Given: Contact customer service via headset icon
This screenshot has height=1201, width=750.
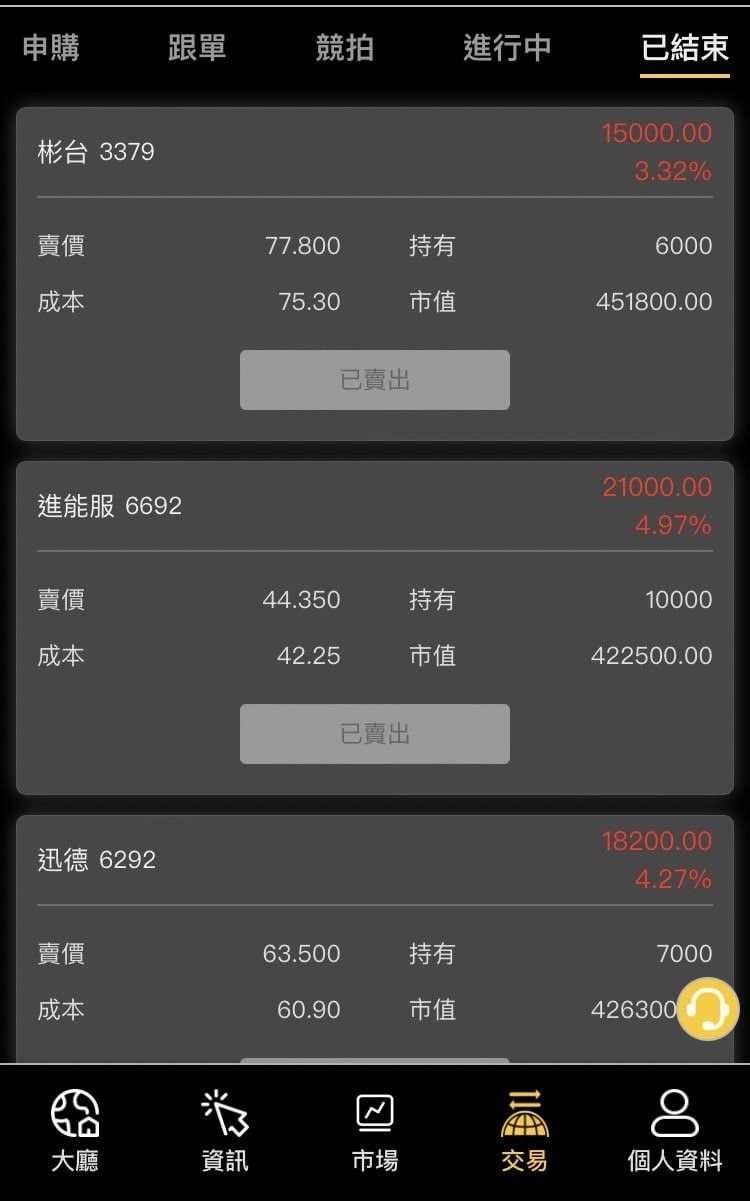Looking at the screenshot, I should (708, 1009).
